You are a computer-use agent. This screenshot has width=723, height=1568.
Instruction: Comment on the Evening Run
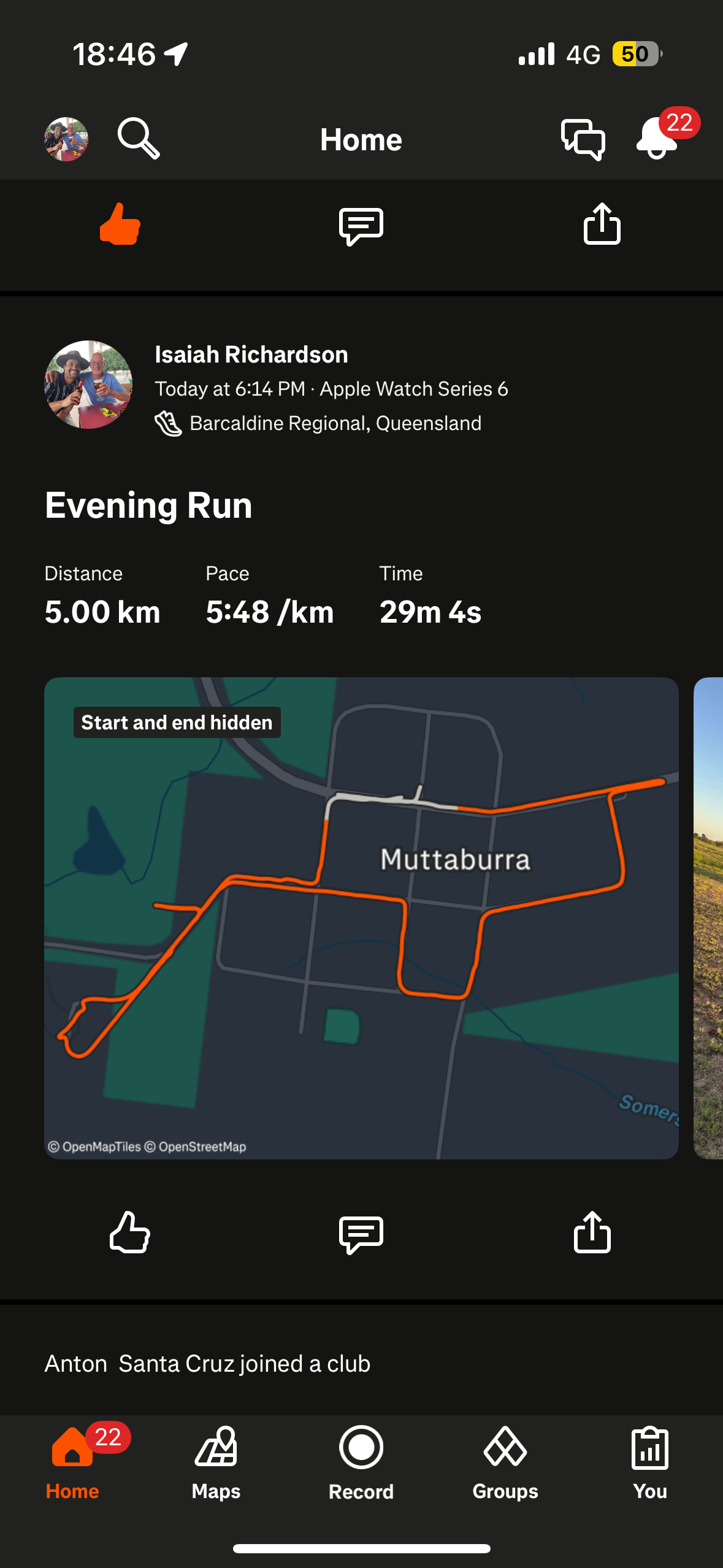point(361,1234)
